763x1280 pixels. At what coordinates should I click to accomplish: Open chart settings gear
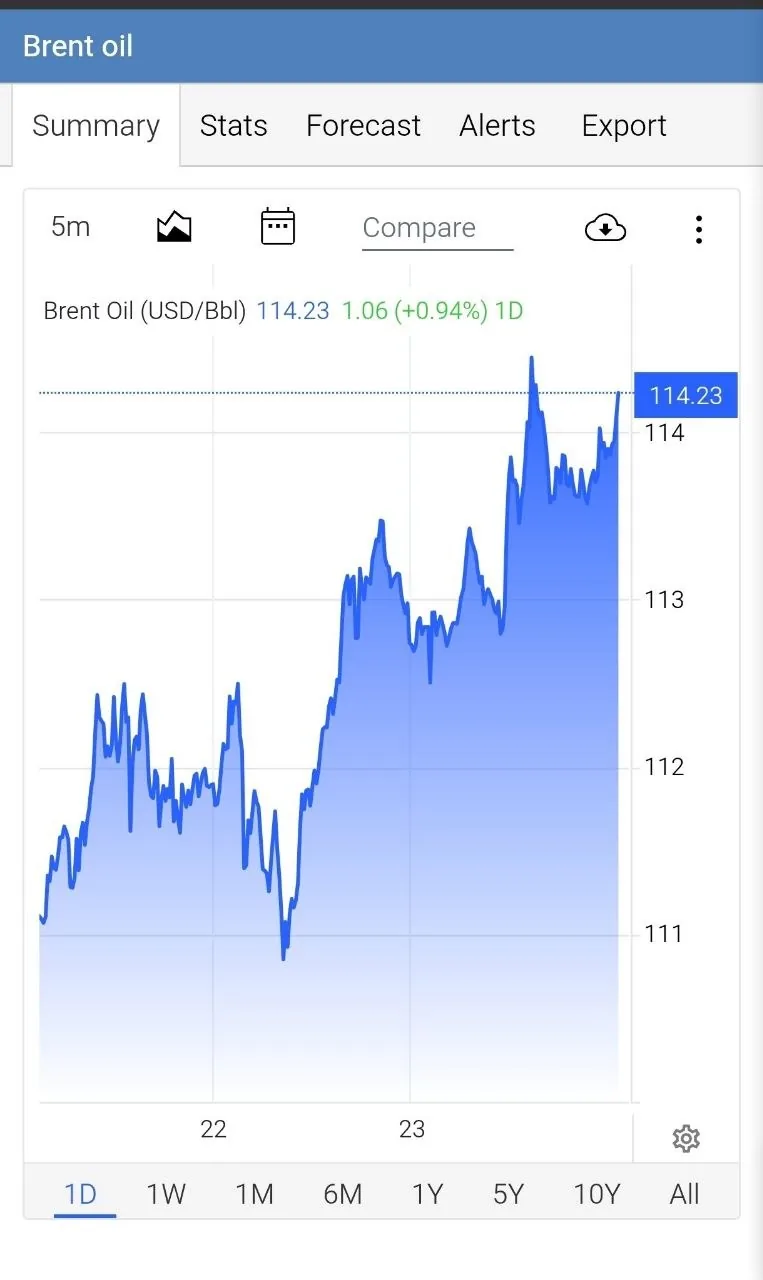click(686, 1138)
